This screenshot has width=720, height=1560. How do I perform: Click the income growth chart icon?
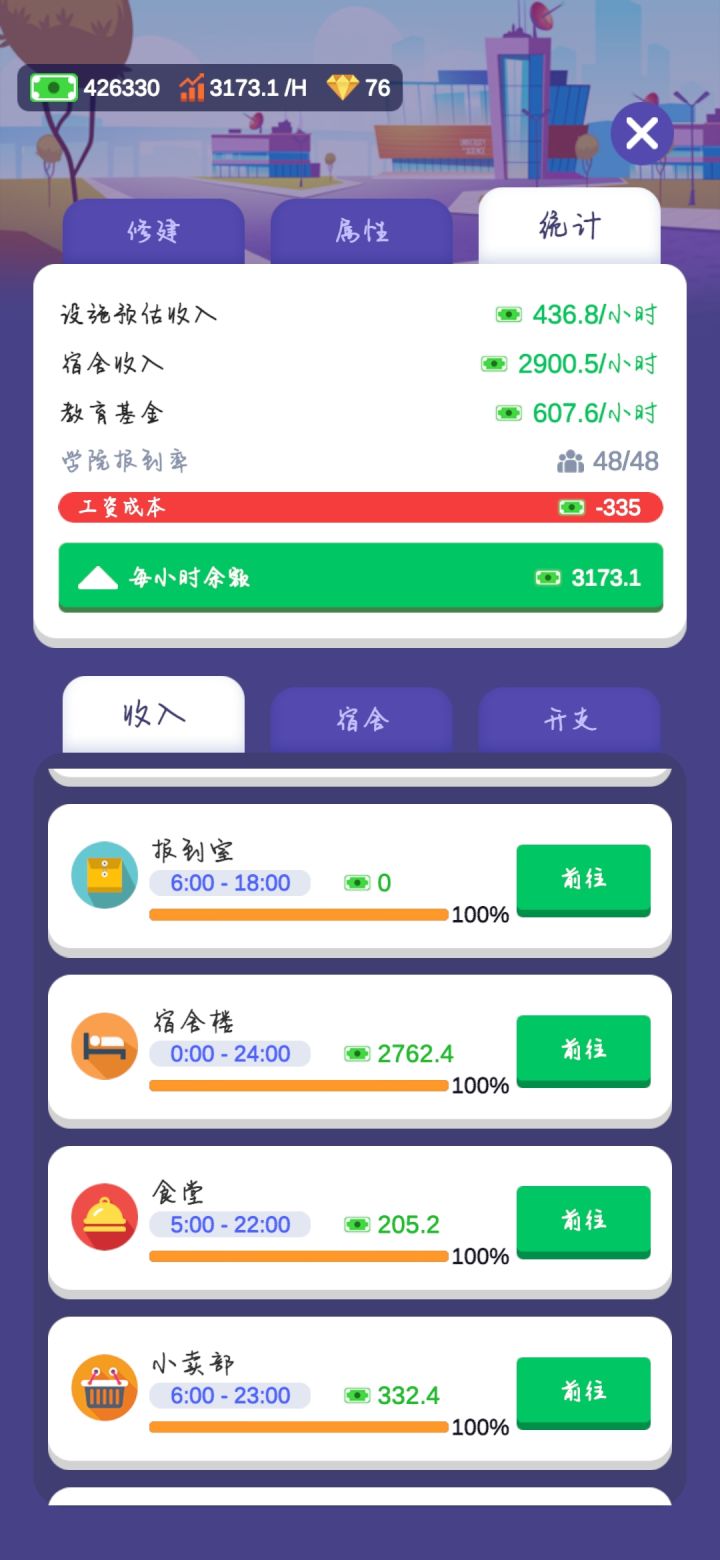click(190, 88)
